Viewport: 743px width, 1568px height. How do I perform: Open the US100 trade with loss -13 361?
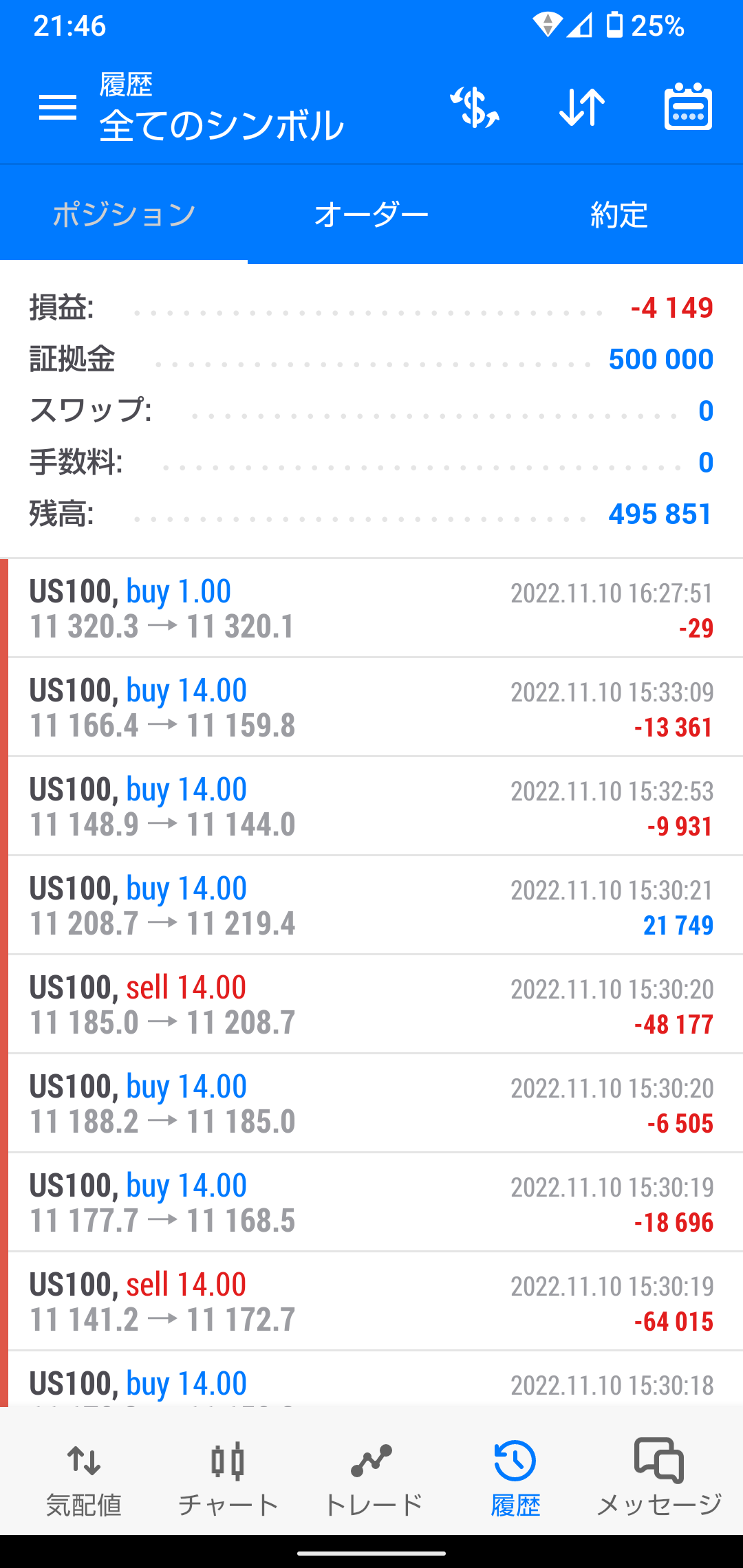click(371, 708)
